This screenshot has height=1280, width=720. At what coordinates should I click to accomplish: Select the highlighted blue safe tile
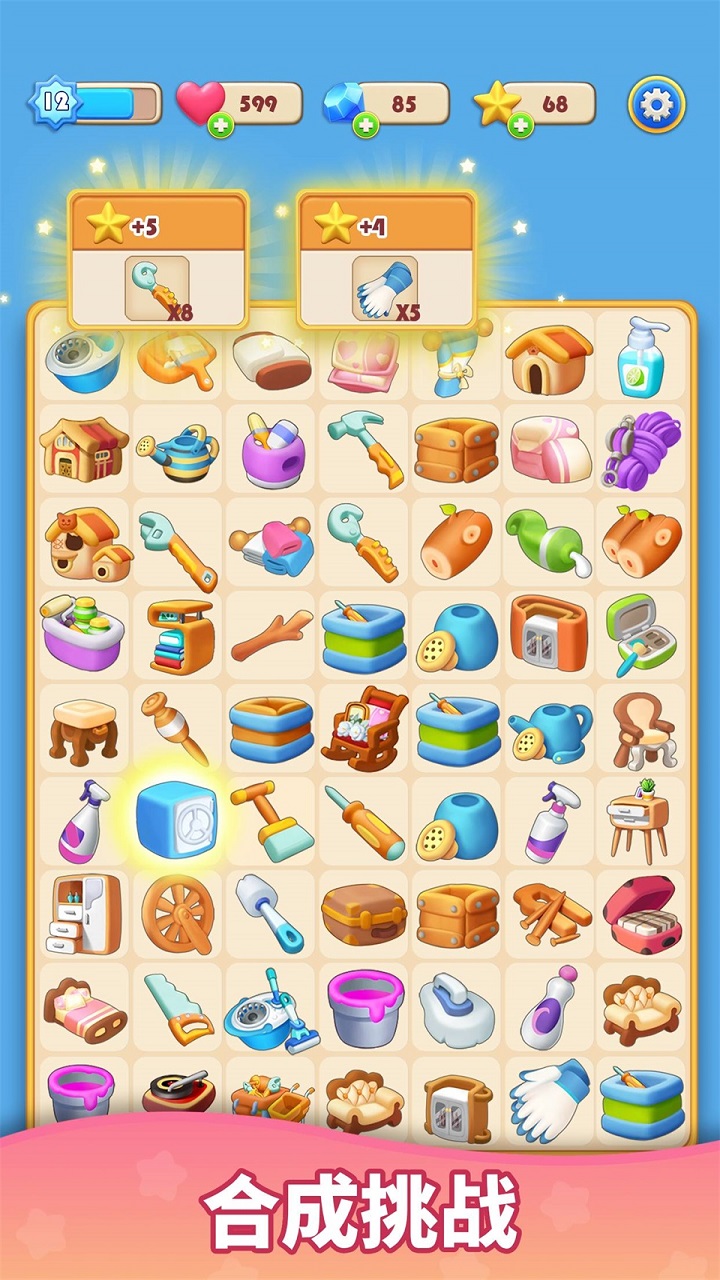176,820
